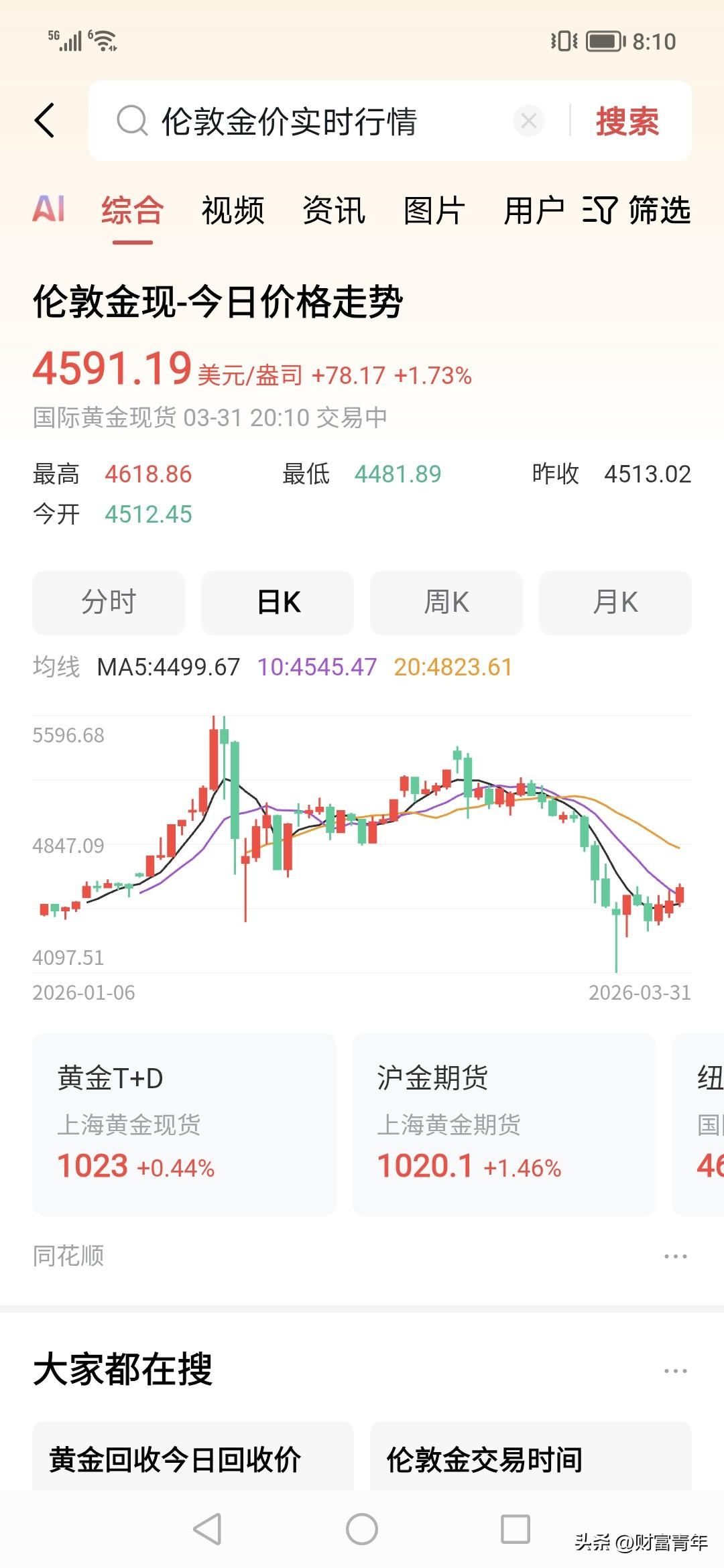Clear the search query with the X icon
The image size is (724, 1568).
530,121
